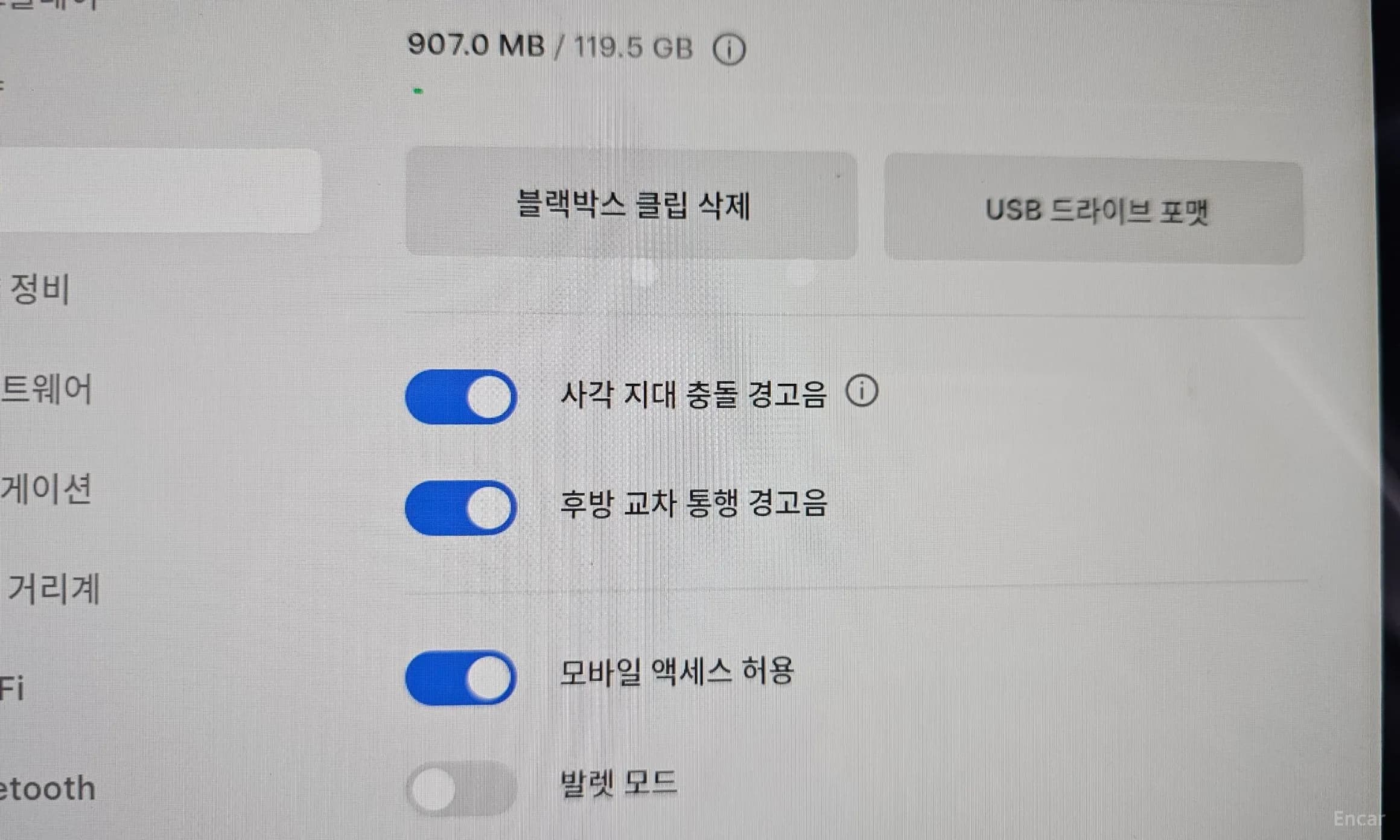This screenshot has height=840, width=1400.
Task: Turn off 모바일 액세스 허용
Action: [x=461, y=677]
